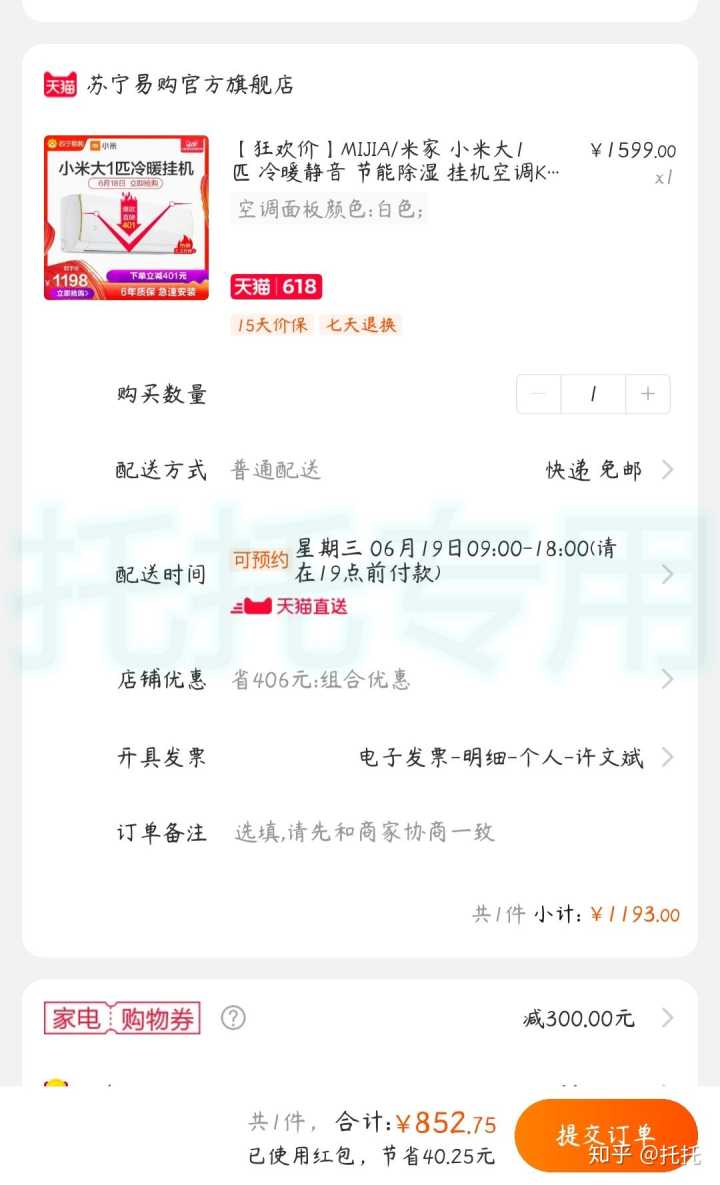Increase purchase quantity with plus button
Image resolution: width=720 pixels, height=1185 pixels.
tap(647, 394)
